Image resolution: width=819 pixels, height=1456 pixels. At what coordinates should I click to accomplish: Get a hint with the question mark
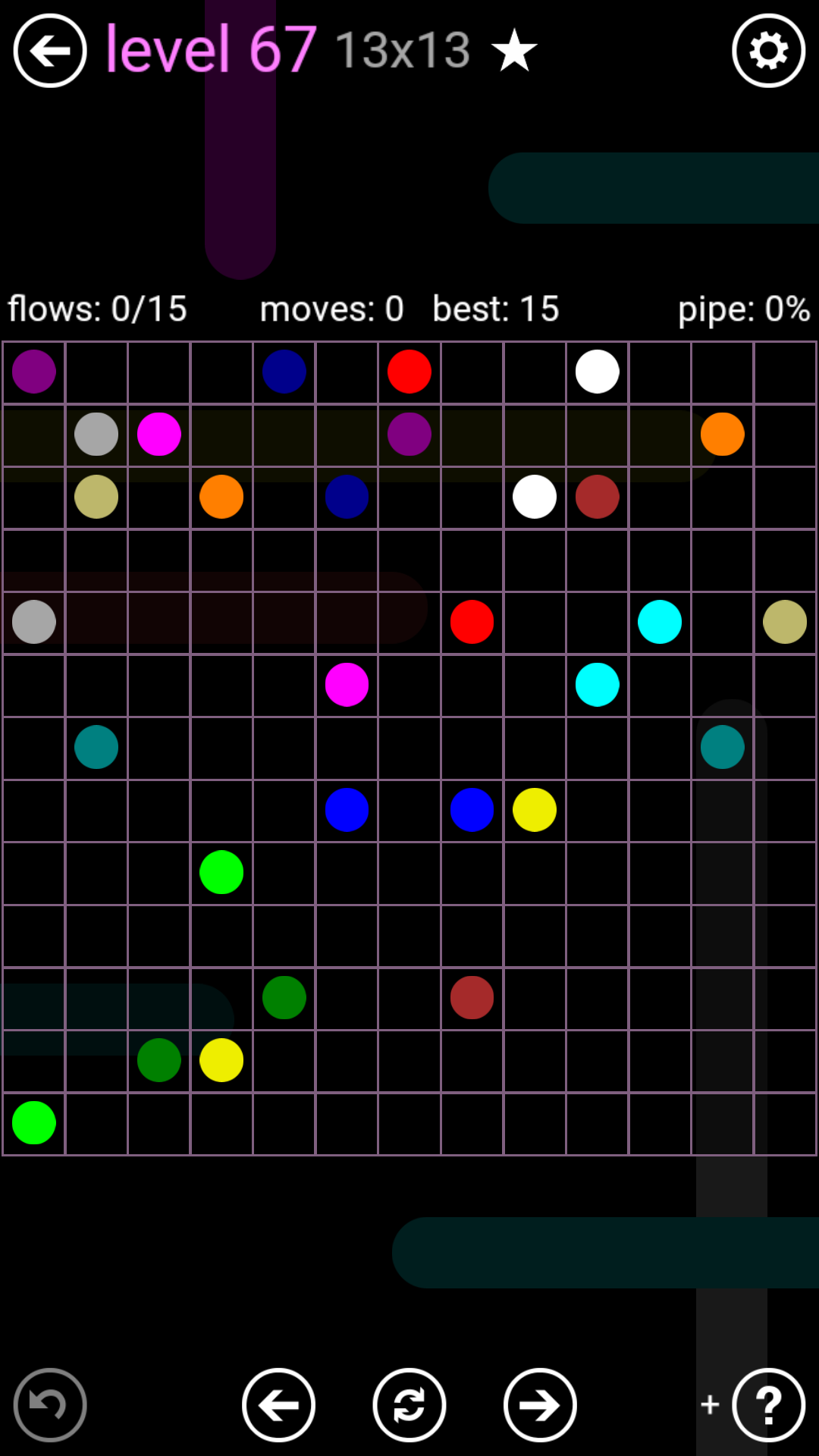(768, 1405)
